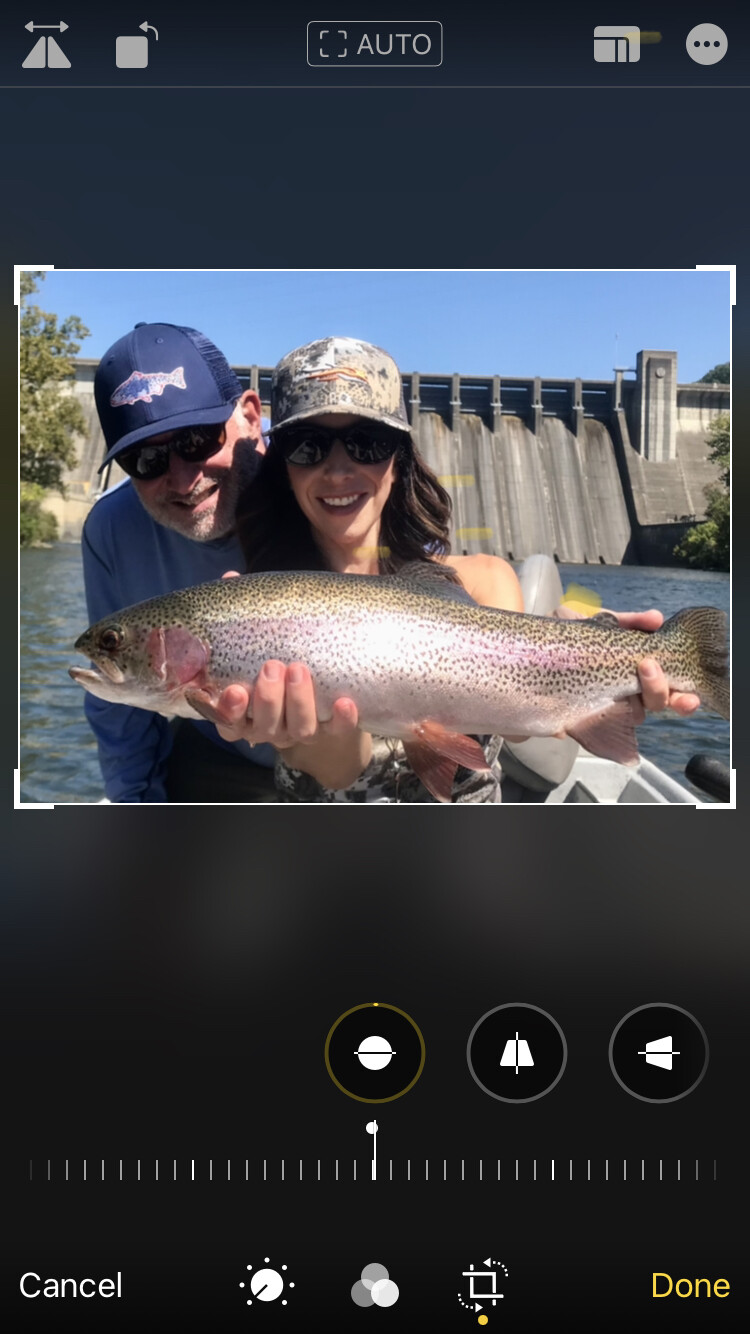Switch to the light adjust tool

tap(267, 1285)
